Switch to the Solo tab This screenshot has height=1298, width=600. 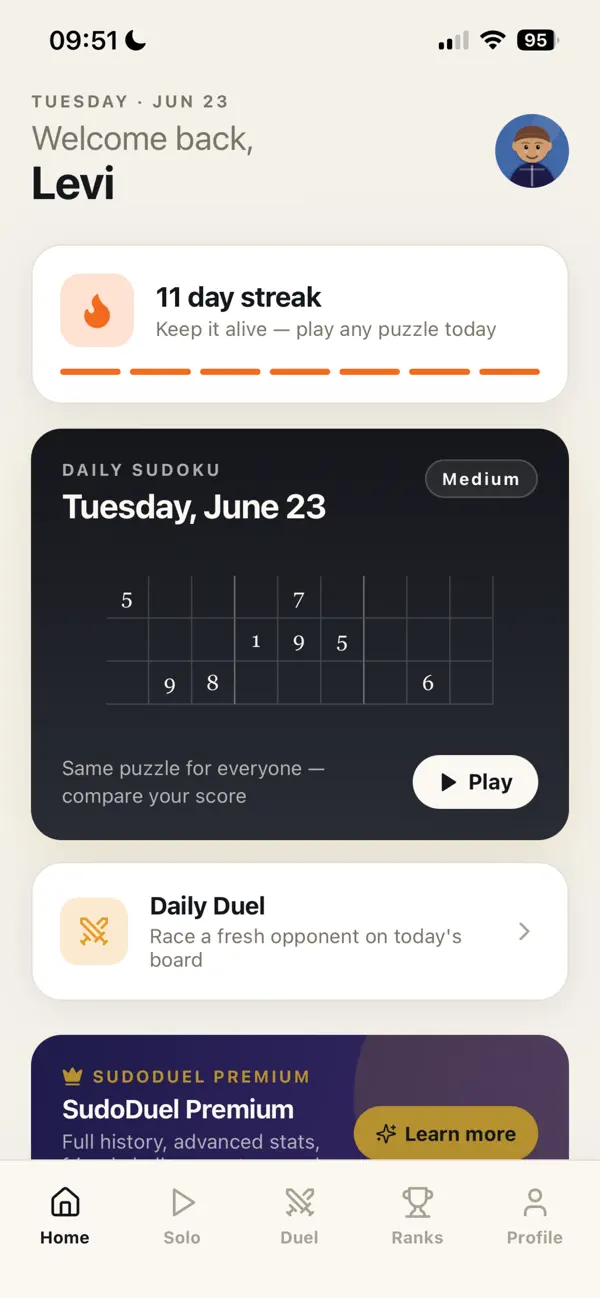point(182,1216)
